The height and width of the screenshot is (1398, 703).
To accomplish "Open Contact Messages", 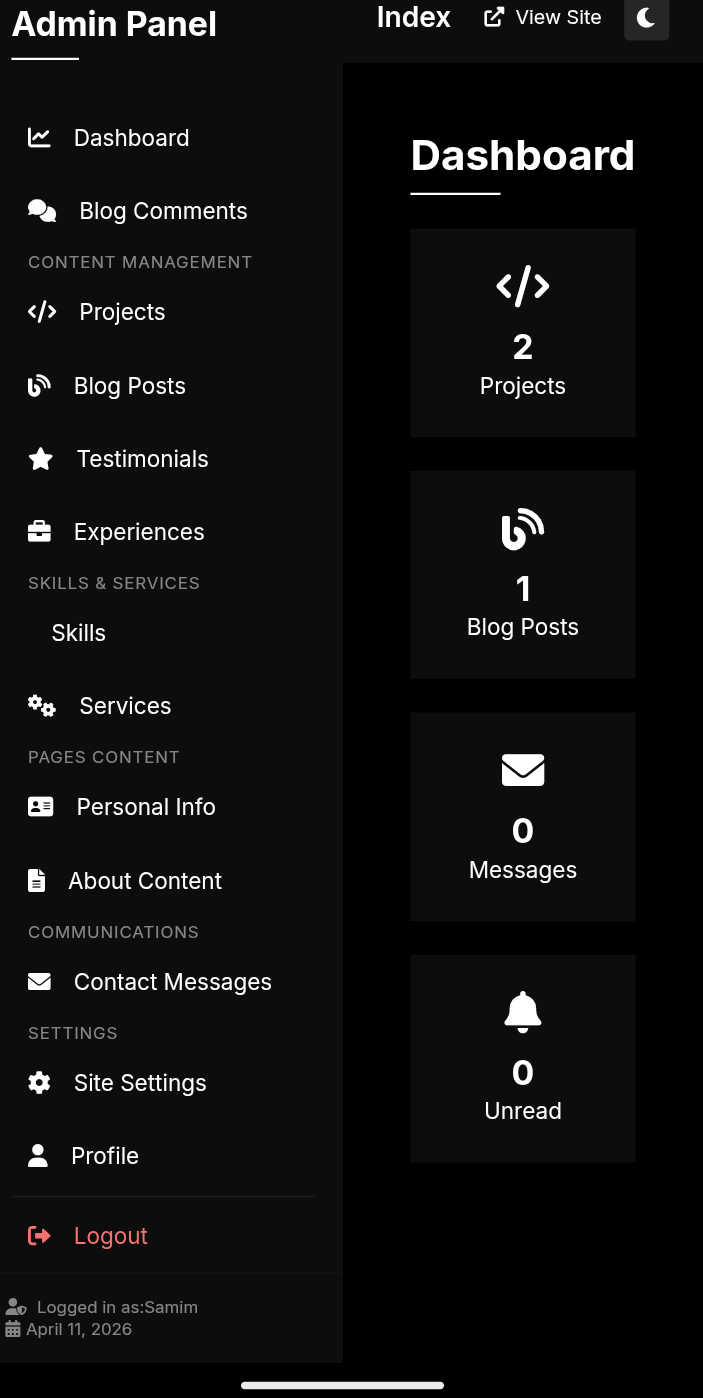I will point(172,982).
